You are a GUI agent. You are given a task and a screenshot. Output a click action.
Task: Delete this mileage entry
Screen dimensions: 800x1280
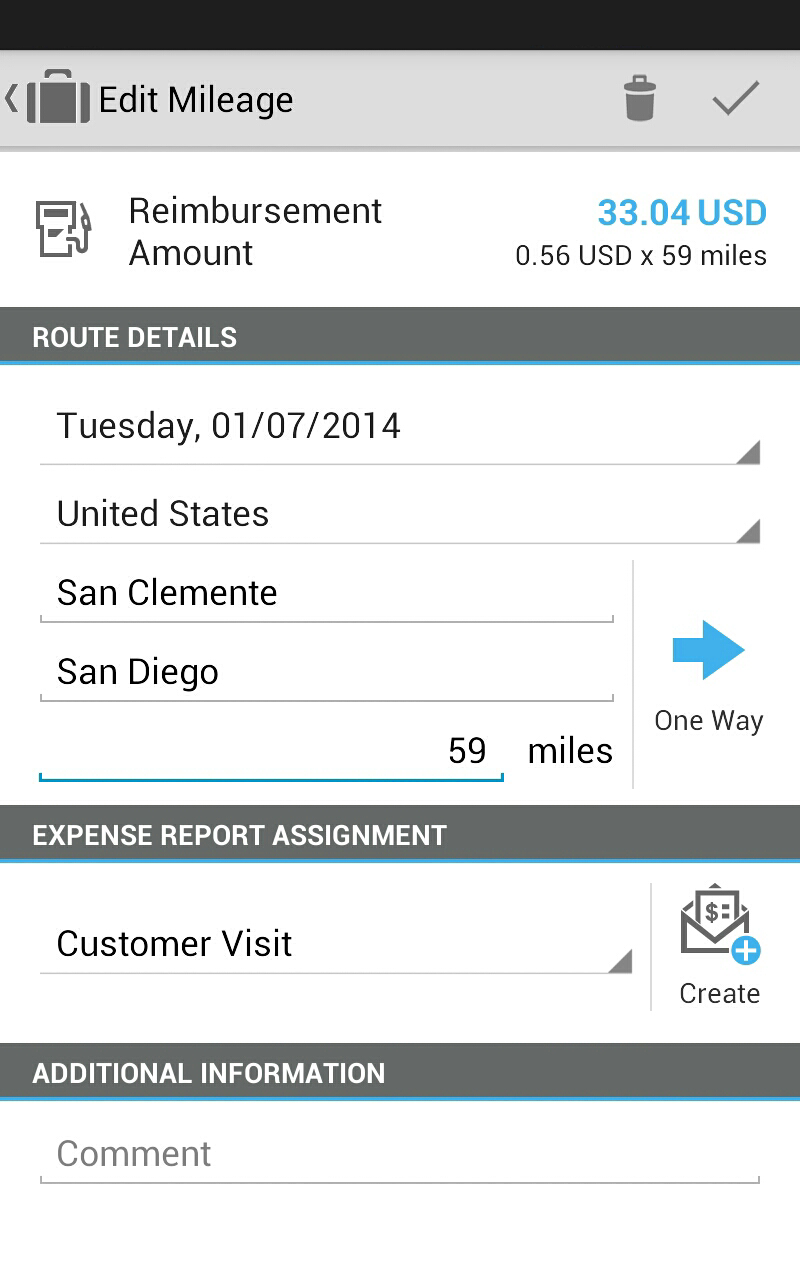point(639,99)
